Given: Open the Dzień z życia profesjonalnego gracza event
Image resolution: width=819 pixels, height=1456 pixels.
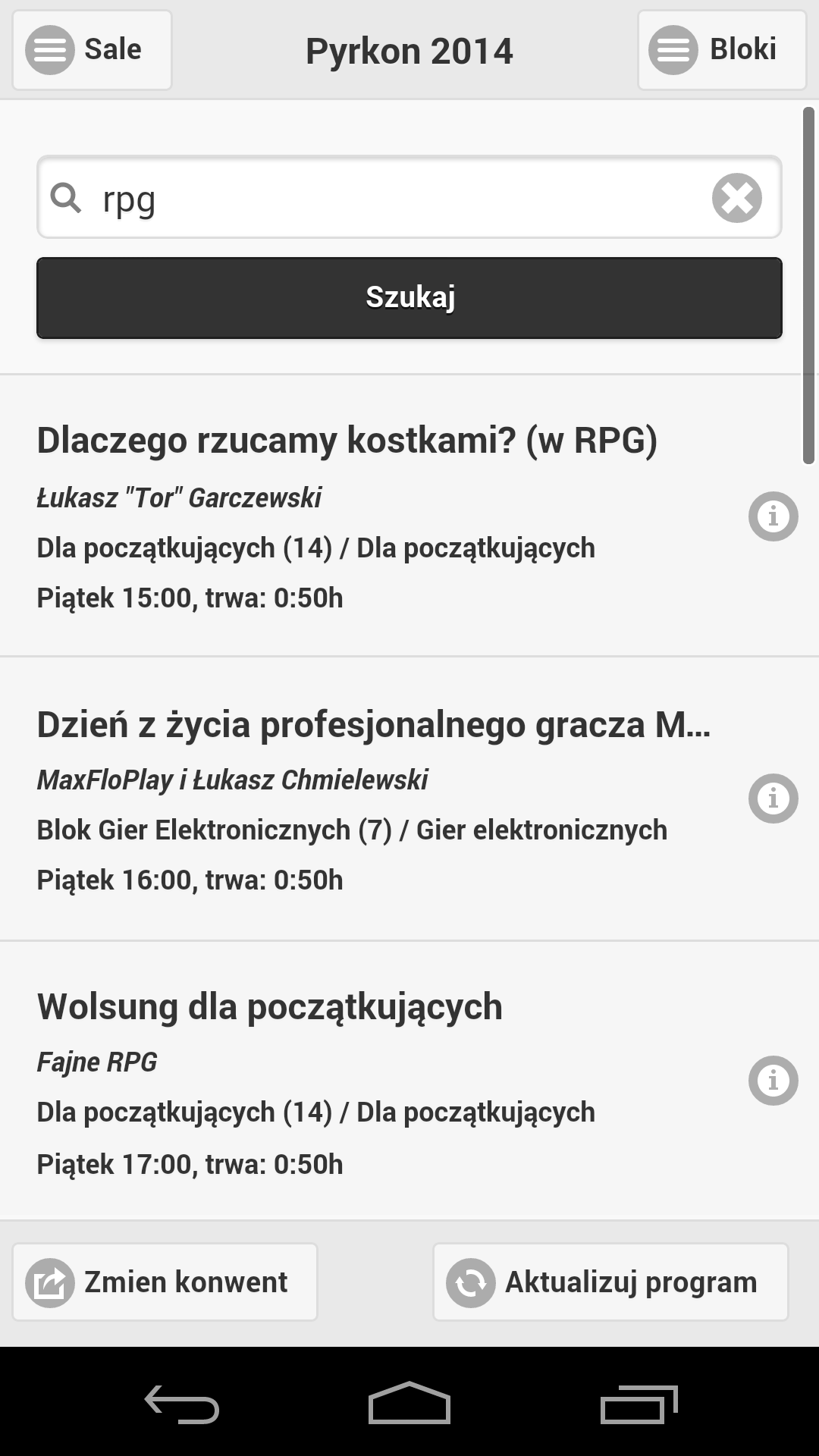Looking at the screenshot, I should click(x=373, y=724).
